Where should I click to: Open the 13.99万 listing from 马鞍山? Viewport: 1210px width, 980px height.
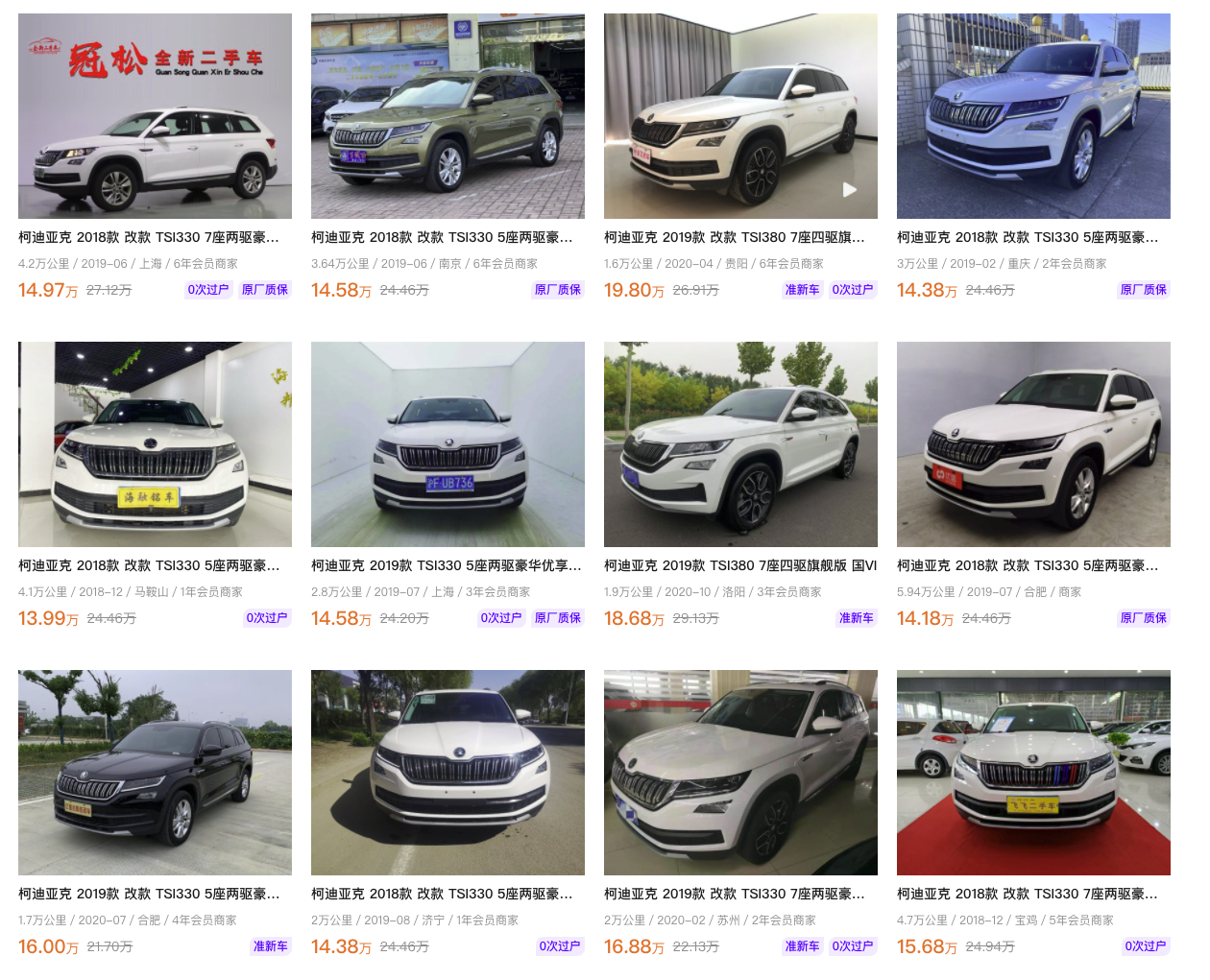click(x=155, y=444)
